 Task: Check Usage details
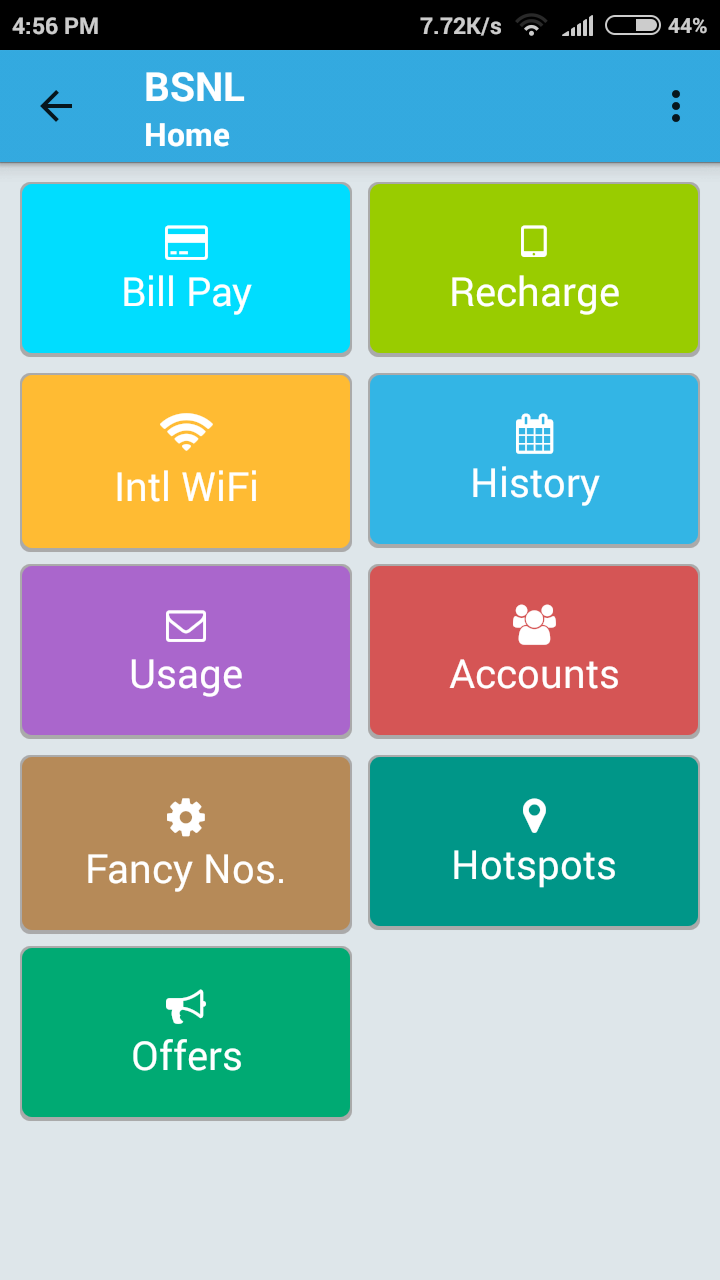pyautogui.click(x=186, y=651)
